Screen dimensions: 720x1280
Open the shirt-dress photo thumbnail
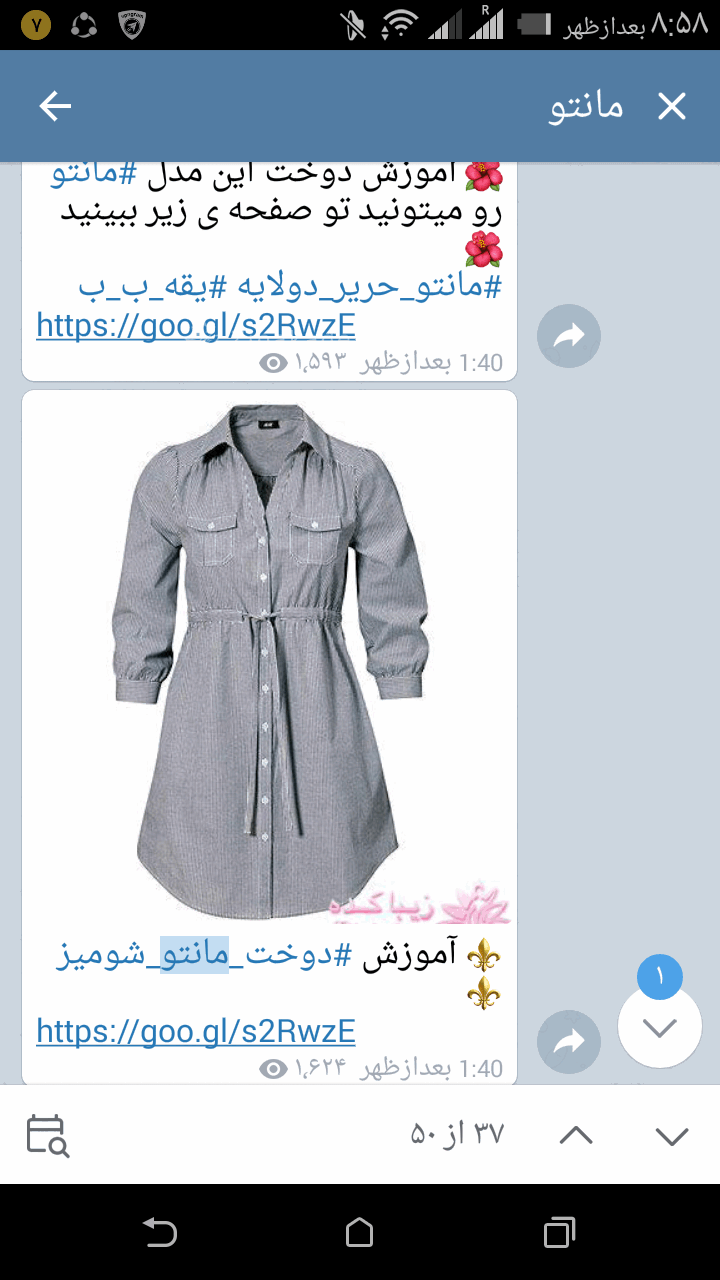(x=268, y=660)
